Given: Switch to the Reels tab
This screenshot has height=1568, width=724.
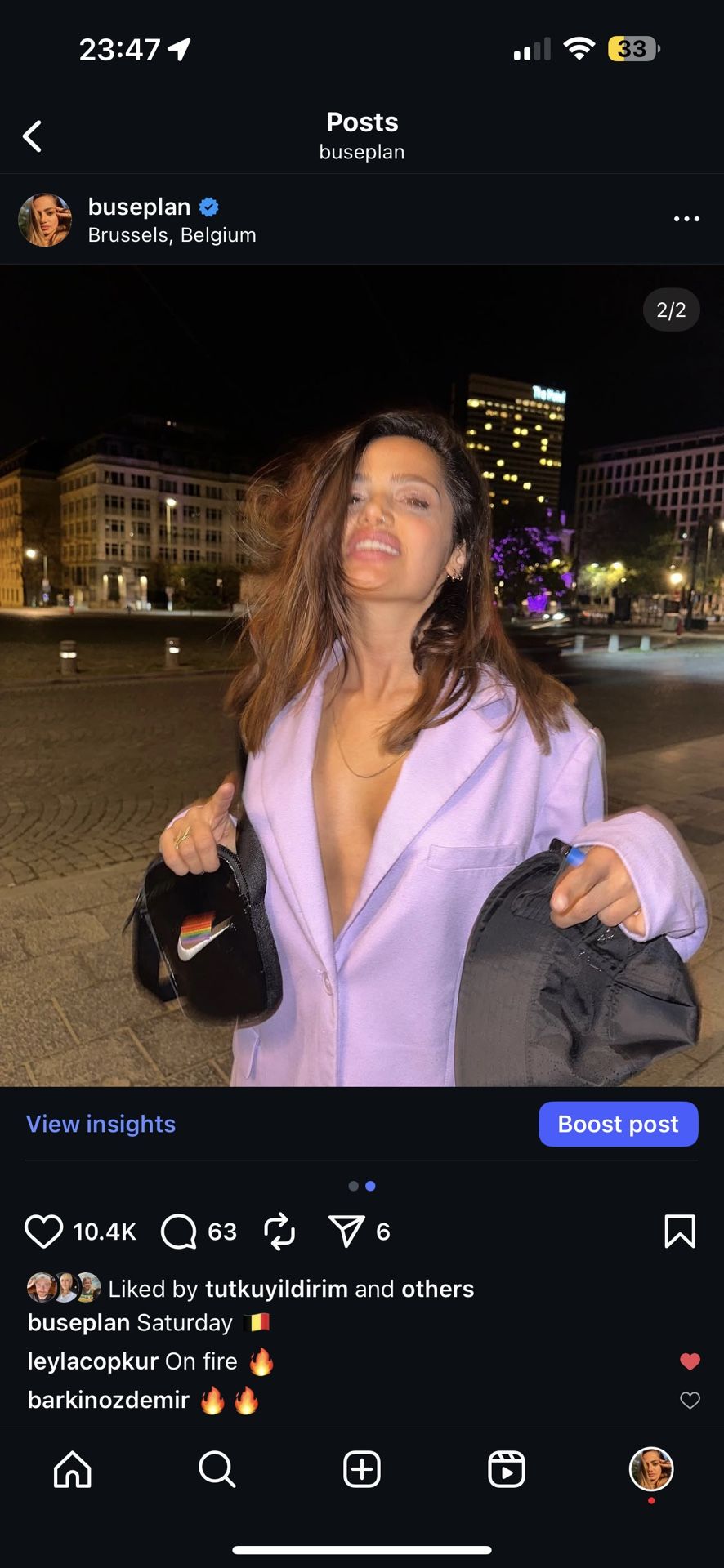Looking at the screenshot, I should [507, 1469].
